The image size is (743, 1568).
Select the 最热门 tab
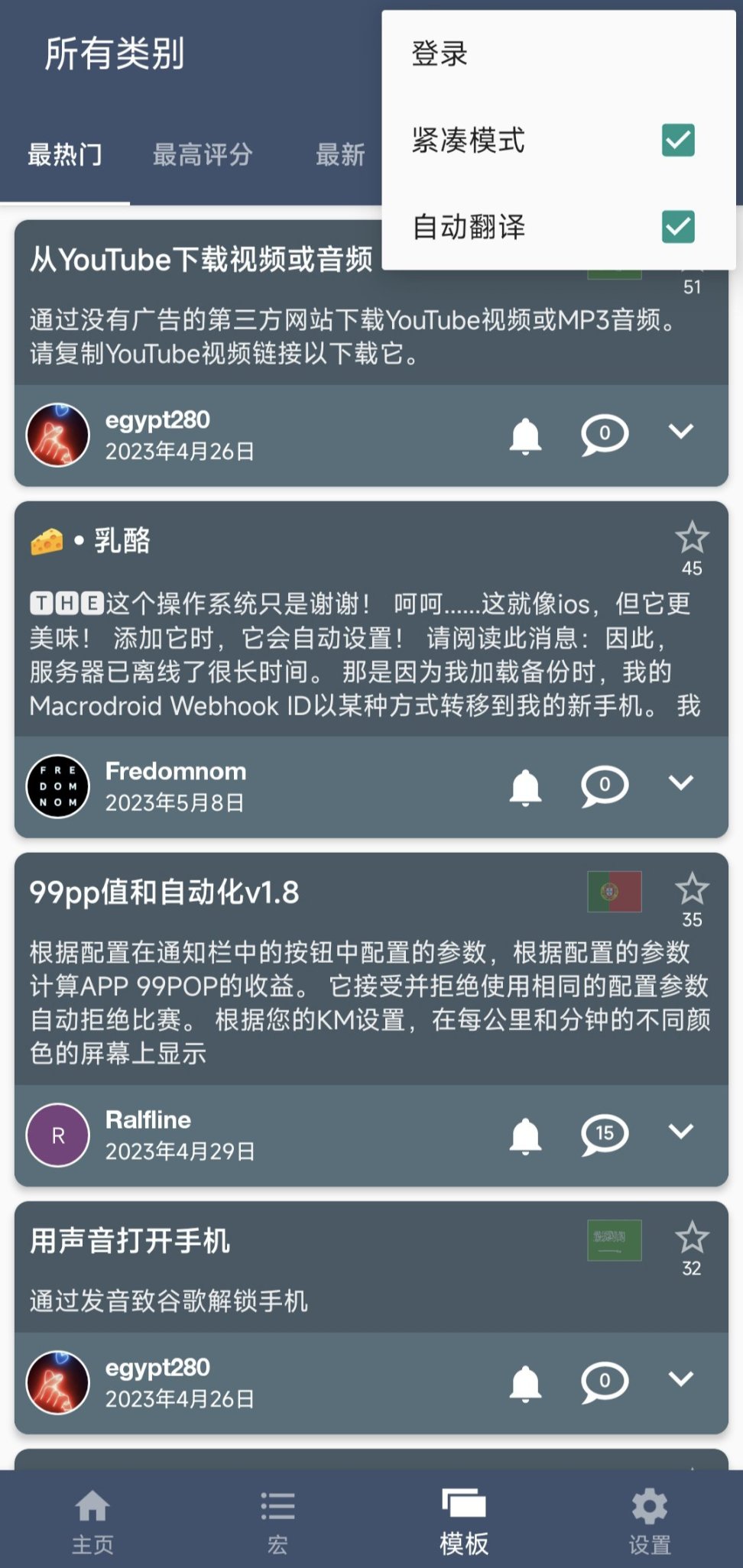(x=65, y=155)
